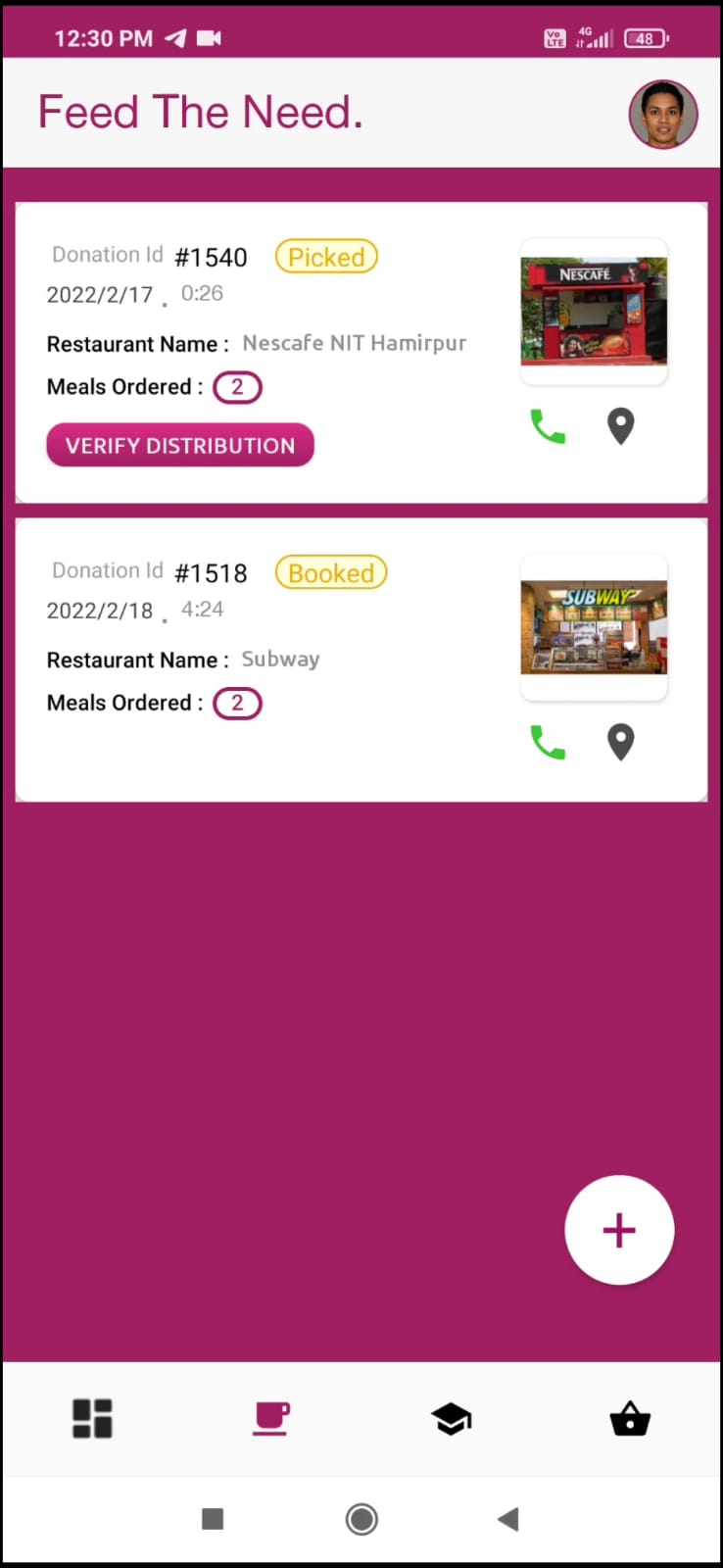This screenshot has height=1568, width=723.
Task: Open the dashboard grid in bottom navigation
Action: [x=92, y=1418]
